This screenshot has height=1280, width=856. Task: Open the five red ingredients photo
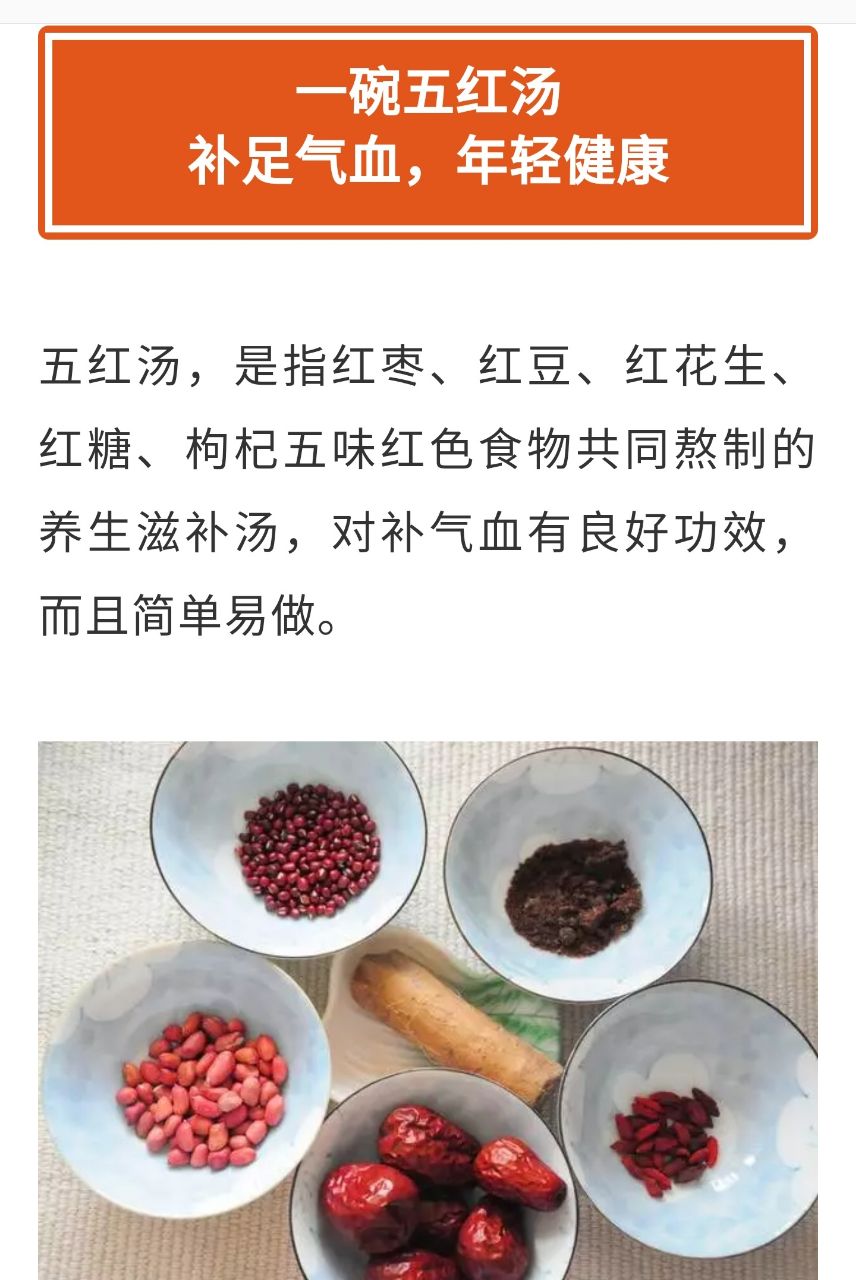coord(428,1010)
